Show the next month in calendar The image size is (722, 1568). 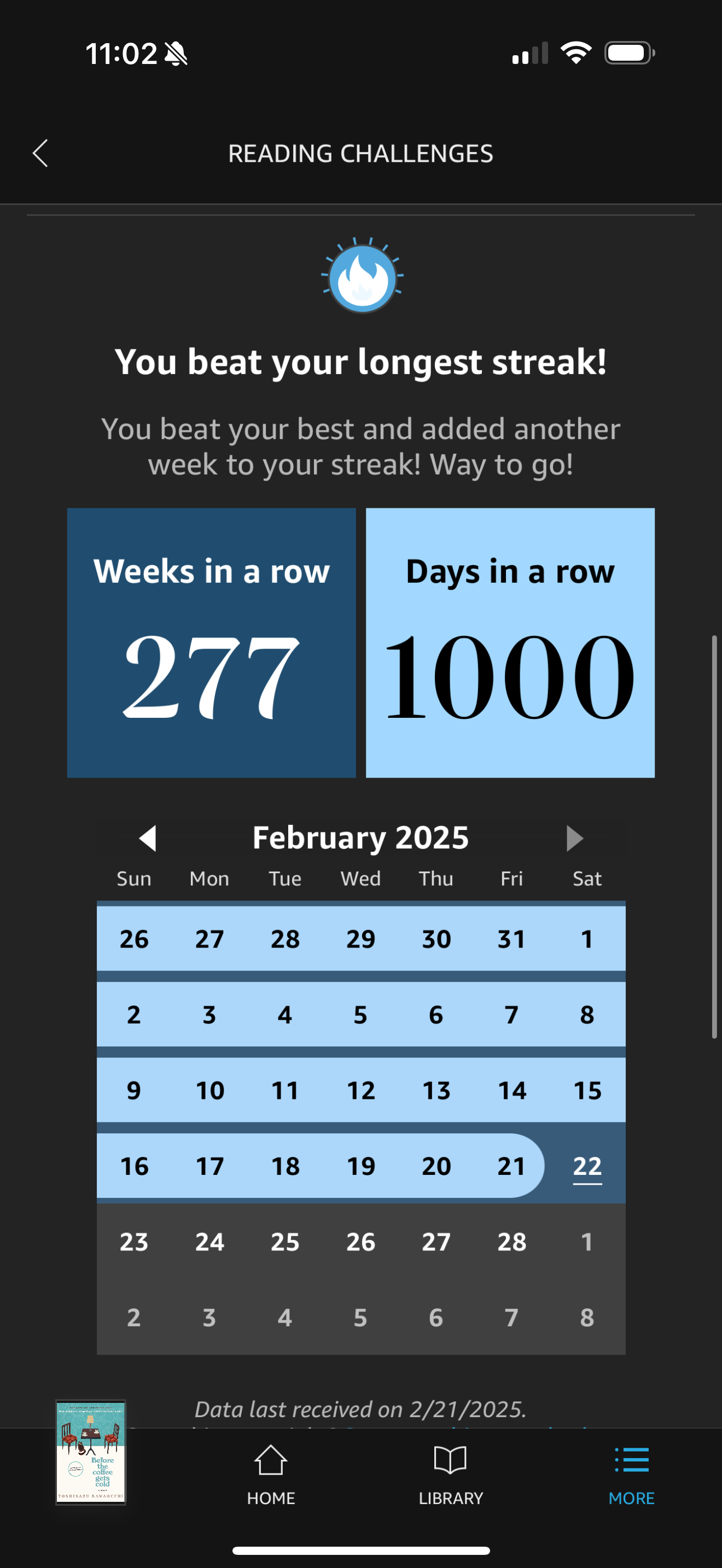(574, 838)
